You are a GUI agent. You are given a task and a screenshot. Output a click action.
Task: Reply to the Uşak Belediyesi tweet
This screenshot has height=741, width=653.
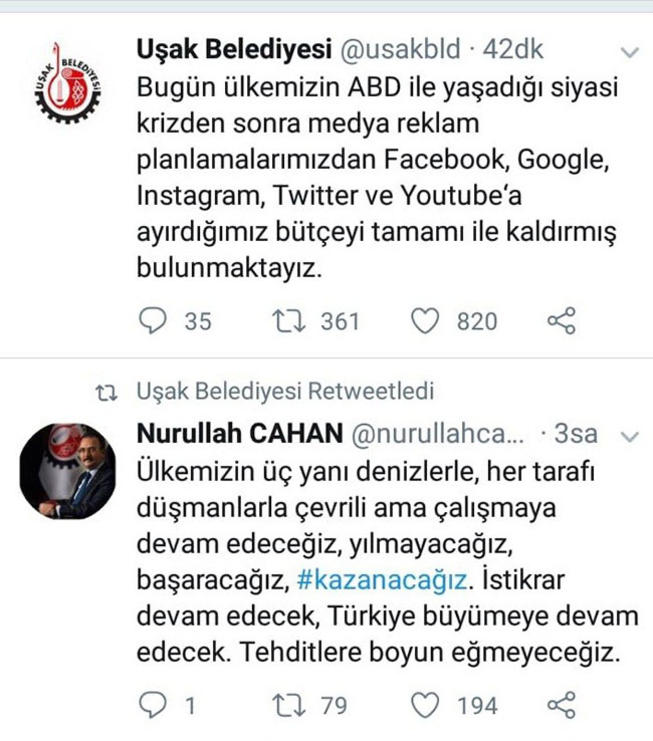click(152, 320)
